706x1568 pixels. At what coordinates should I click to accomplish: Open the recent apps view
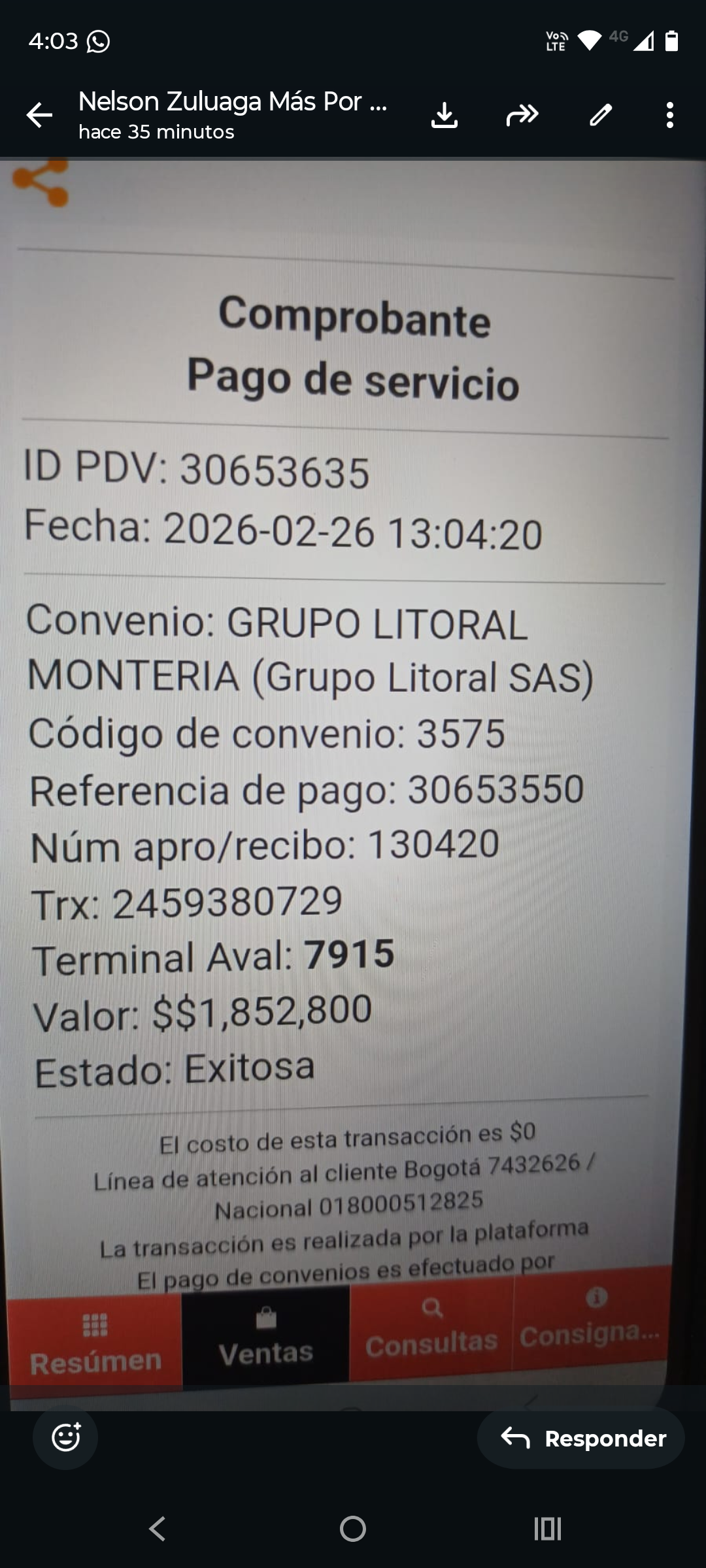coord(548,1529)
